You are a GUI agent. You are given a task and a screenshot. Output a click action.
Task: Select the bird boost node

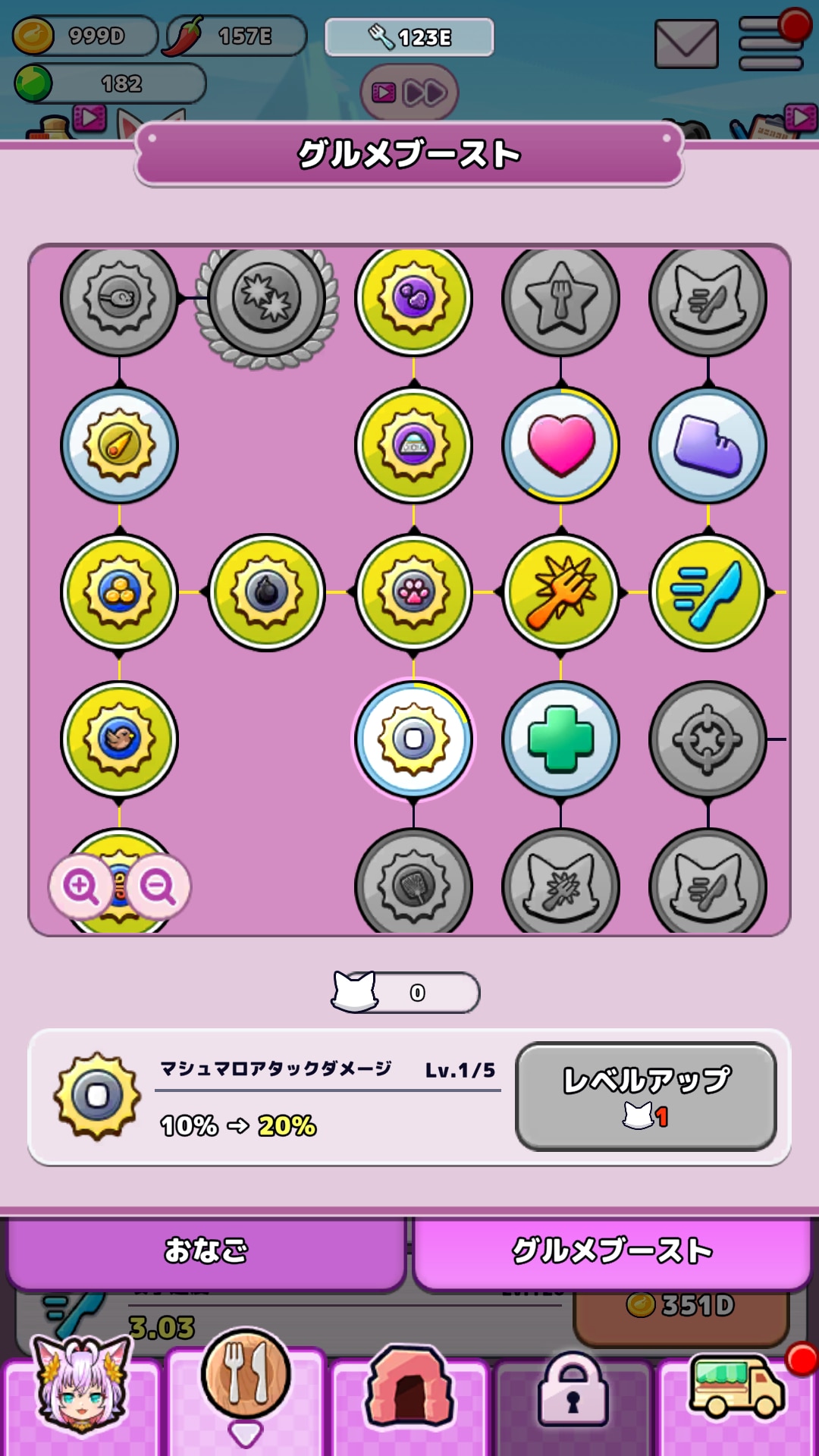click(119, 739)
